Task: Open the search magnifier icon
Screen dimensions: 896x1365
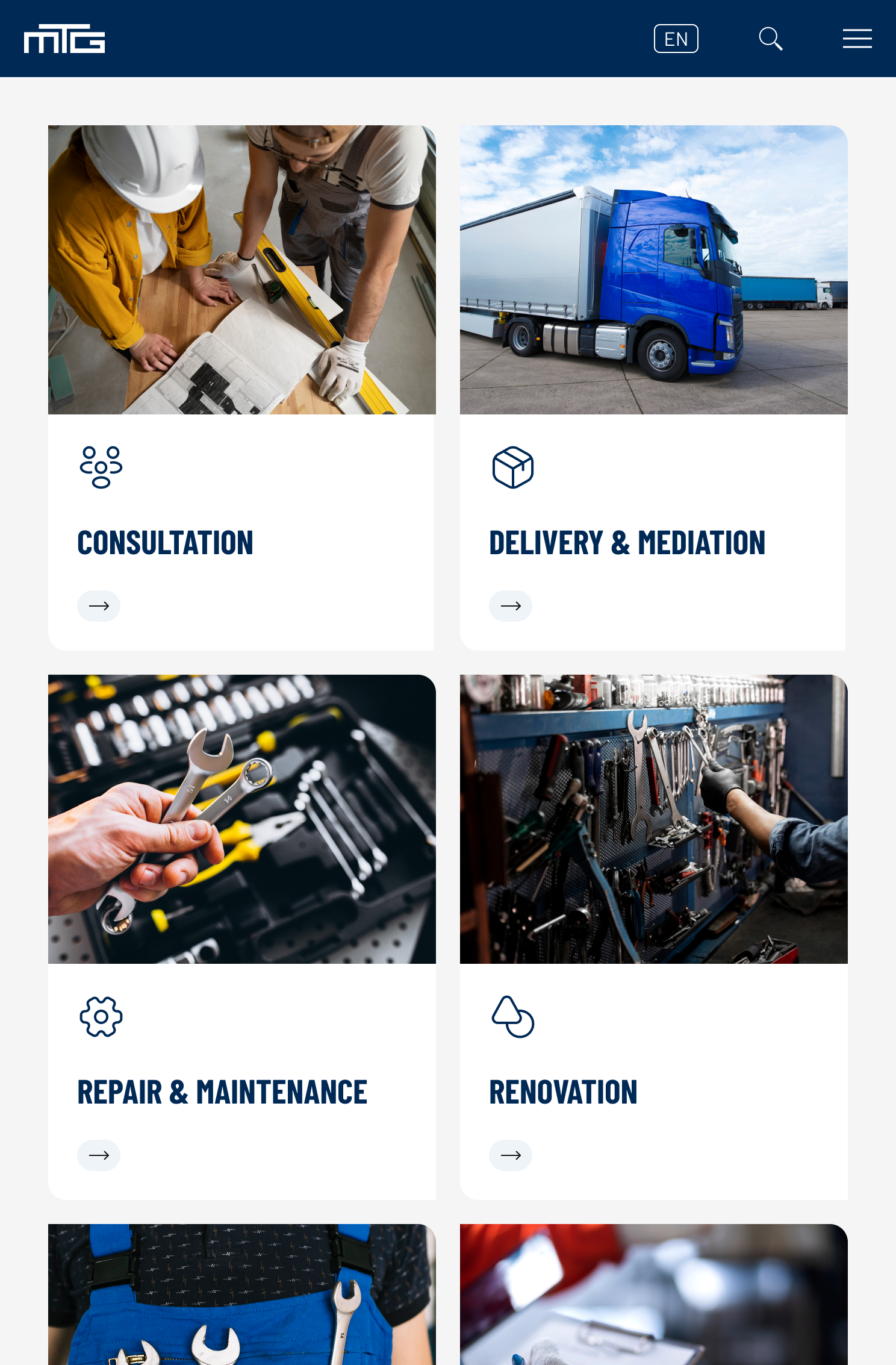Action: [770, 39]
